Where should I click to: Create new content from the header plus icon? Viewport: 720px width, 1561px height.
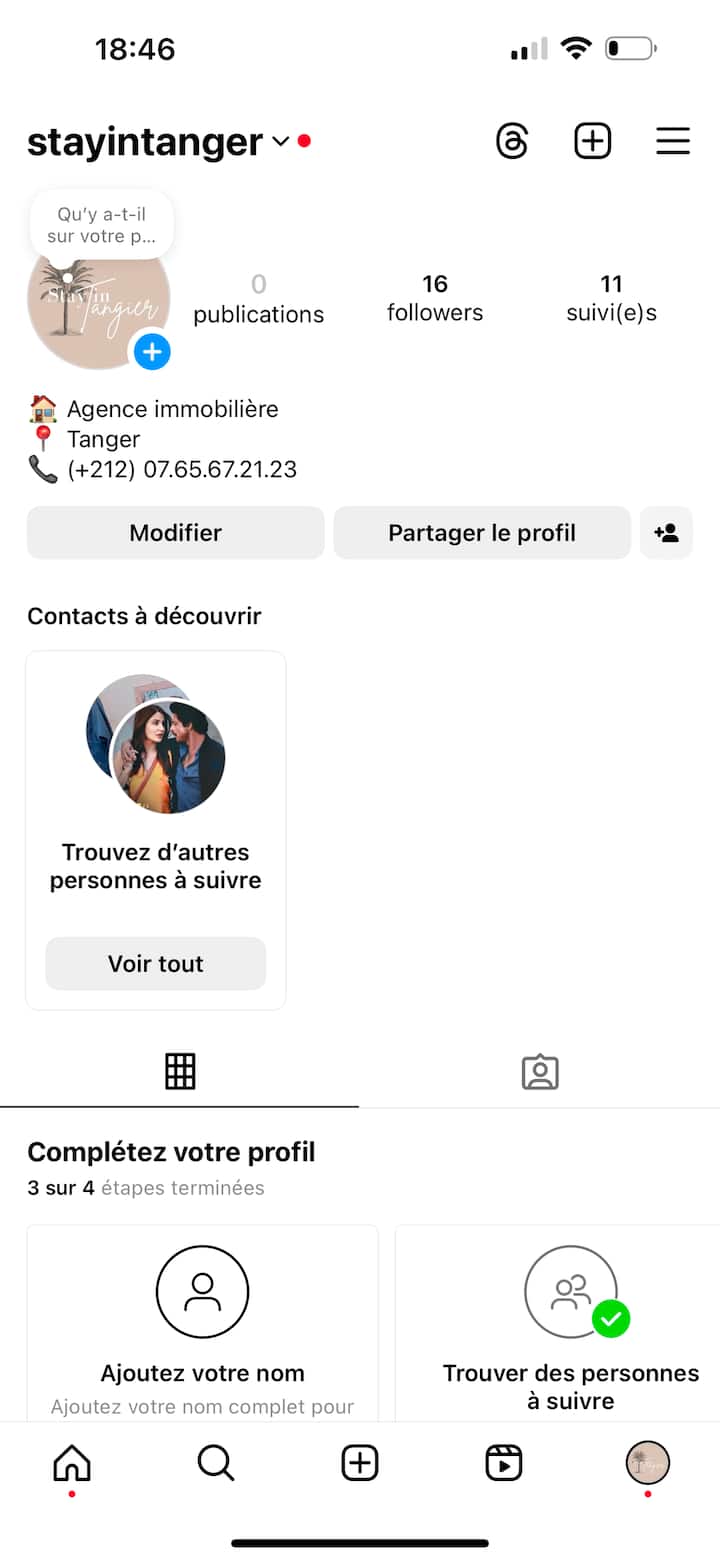(592, 141)
